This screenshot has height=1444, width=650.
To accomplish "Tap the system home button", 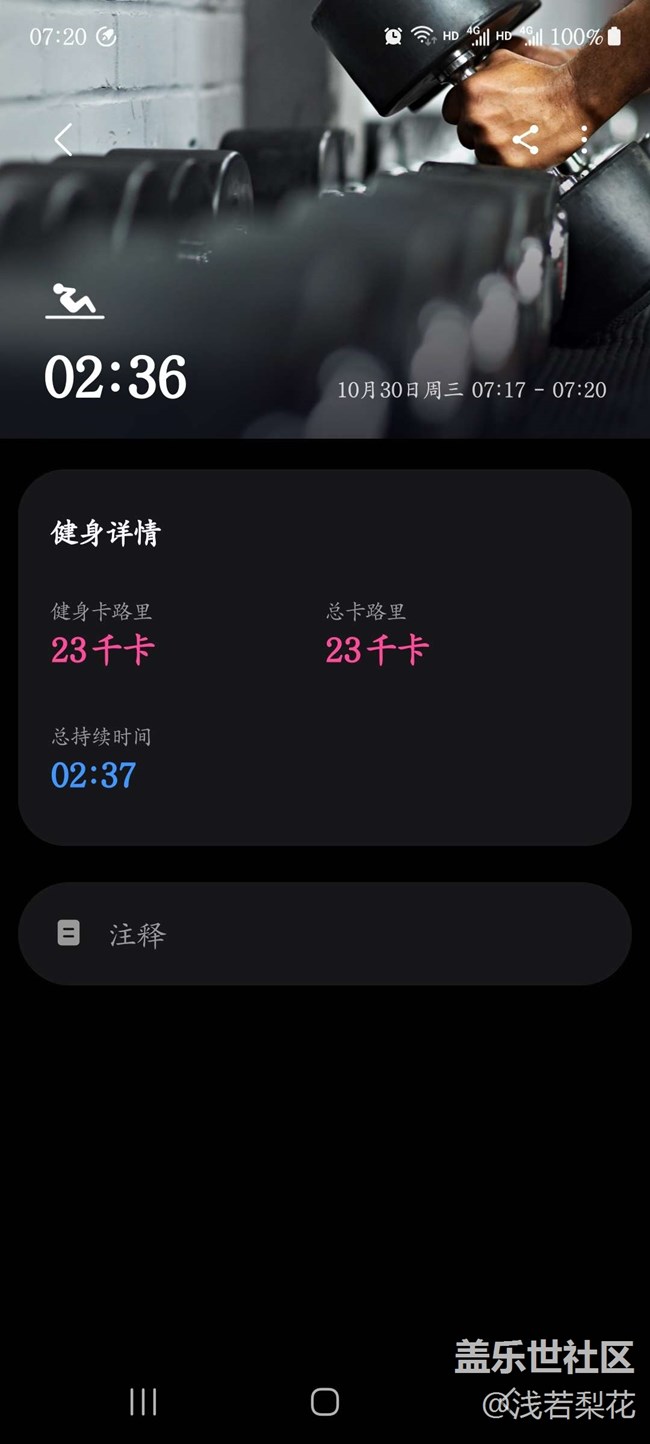I will click(325, 1402).
